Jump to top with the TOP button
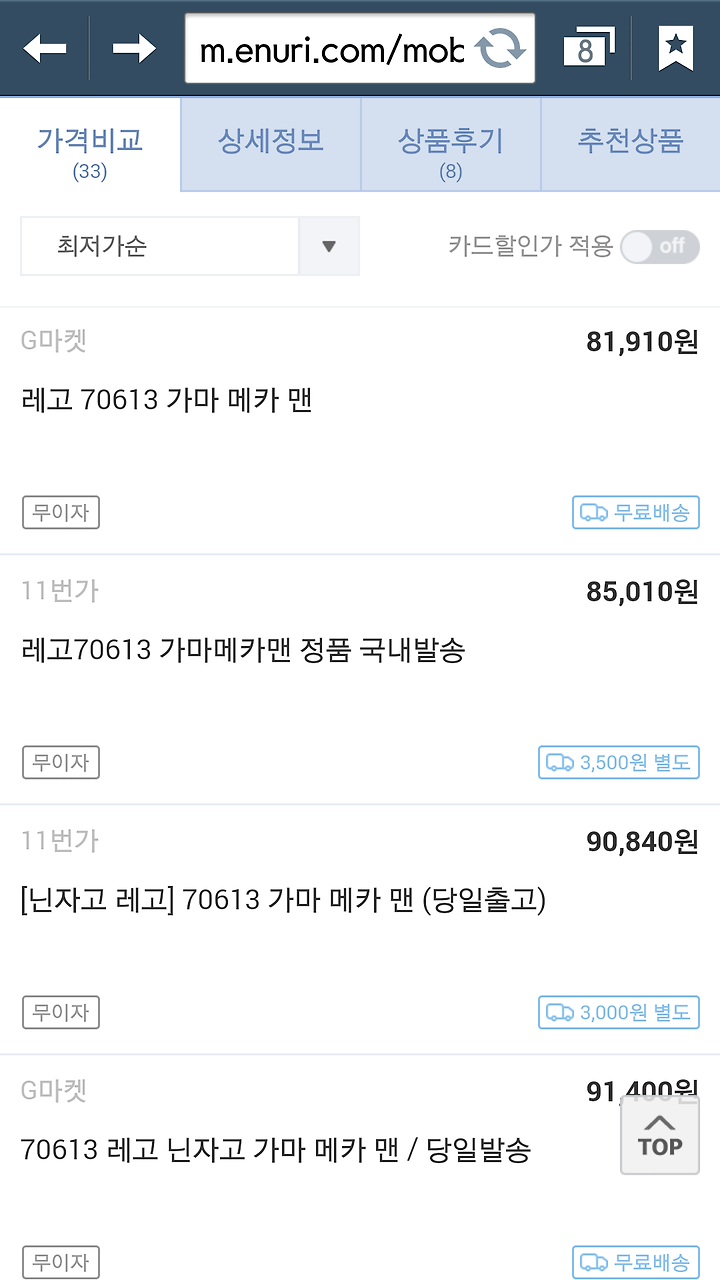The image size is (720, 1280). 660,1136
